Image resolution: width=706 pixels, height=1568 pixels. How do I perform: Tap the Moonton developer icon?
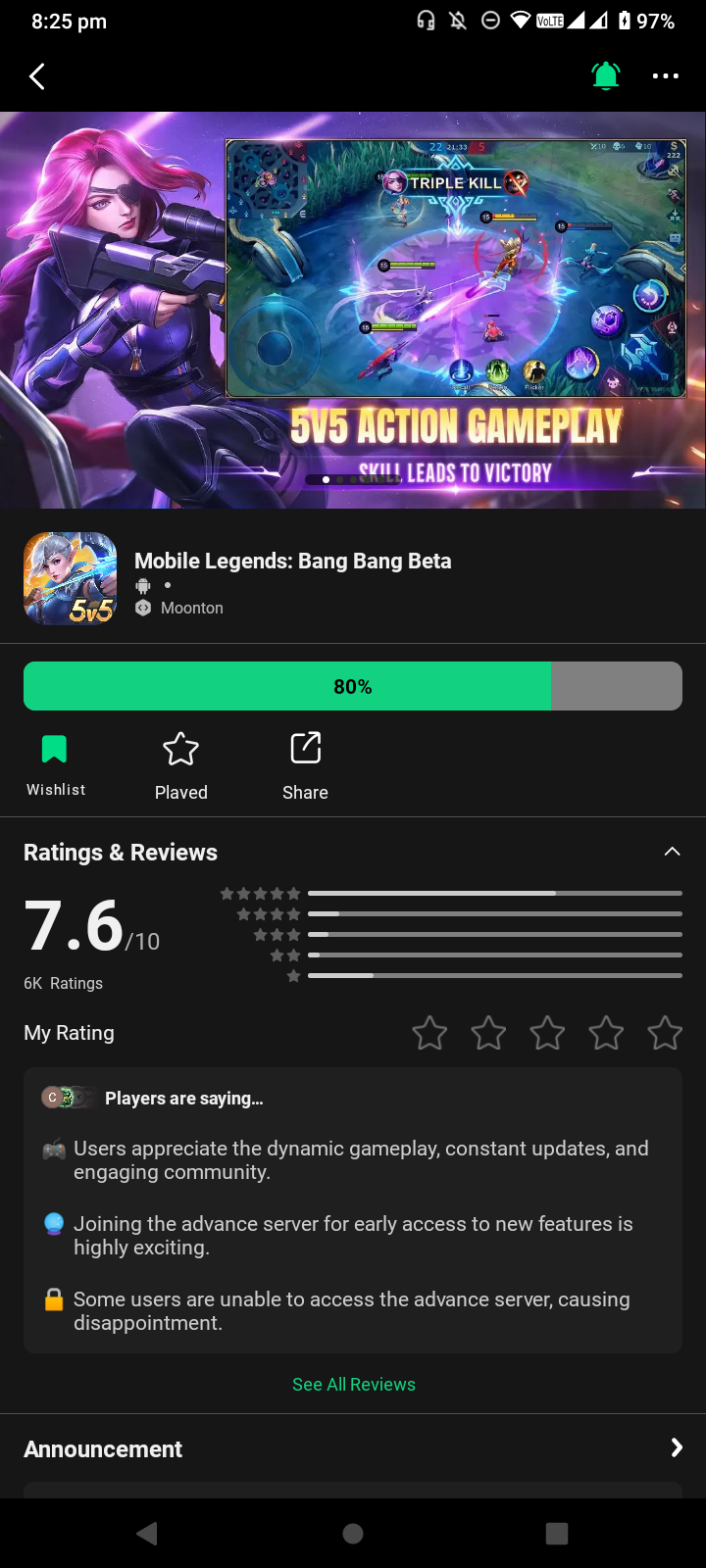(x=143, y=608)
